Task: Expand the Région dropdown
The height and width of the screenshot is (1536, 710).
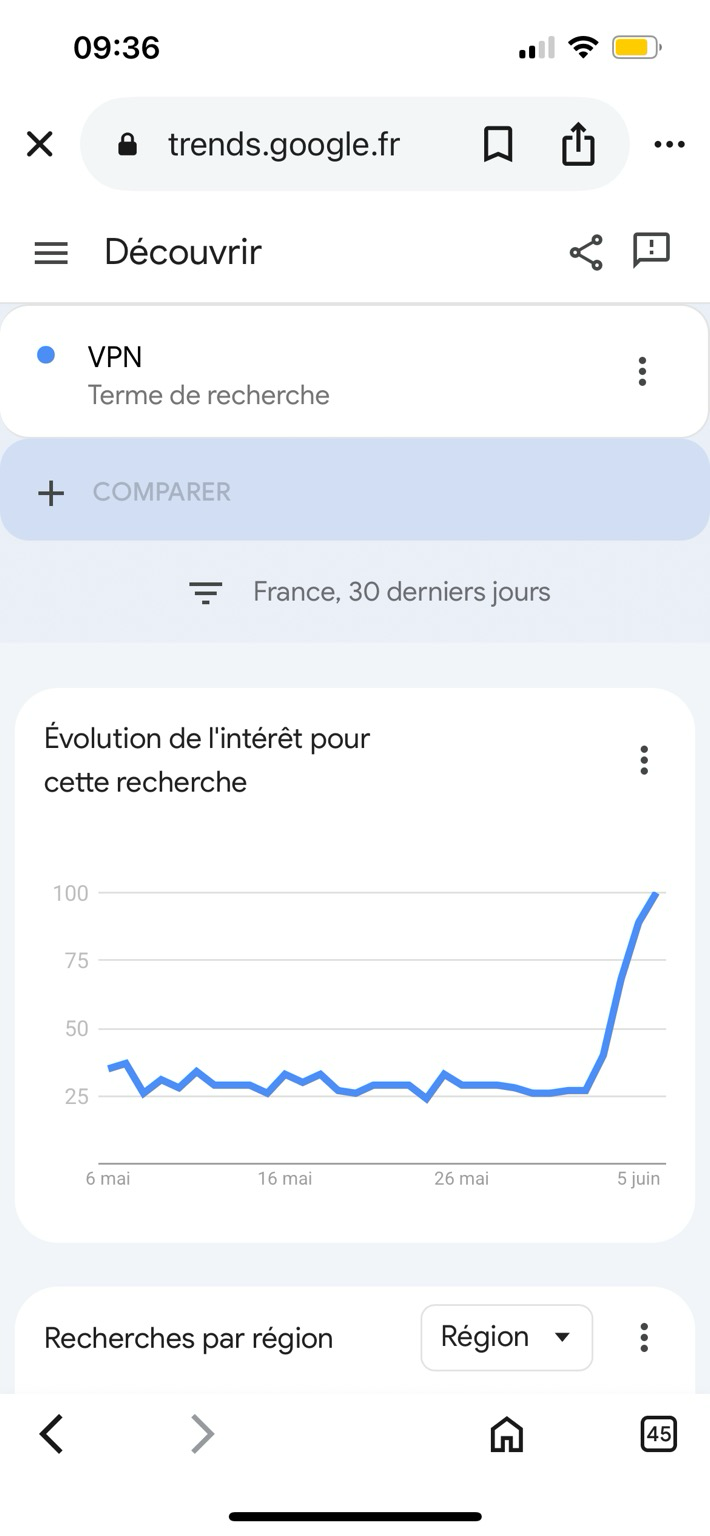Action: [506, 1337]
